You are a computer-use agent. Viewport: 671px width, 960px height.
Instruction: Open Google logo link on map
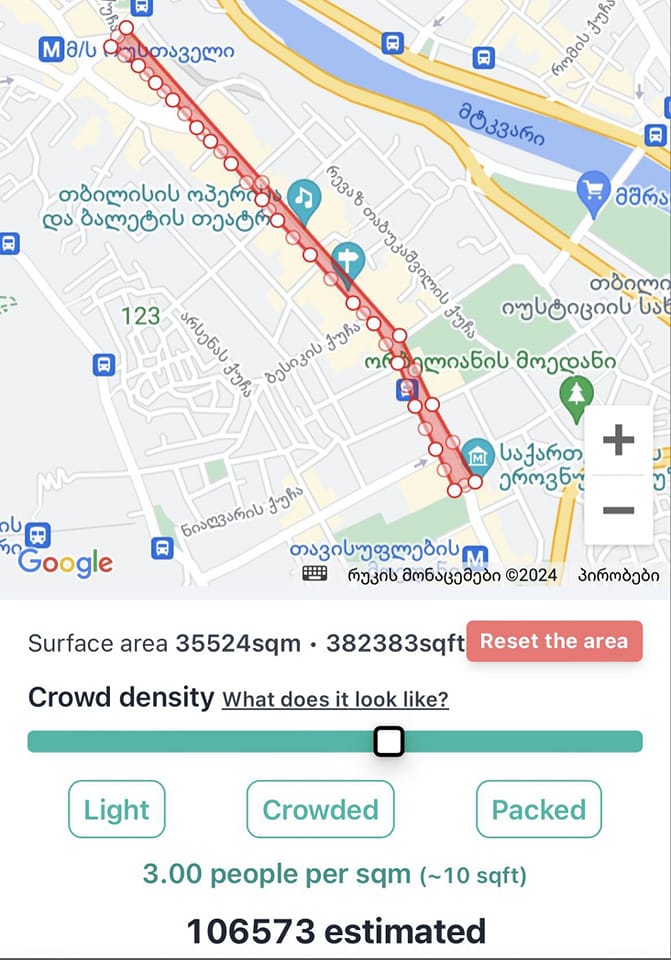click(65, 563)
